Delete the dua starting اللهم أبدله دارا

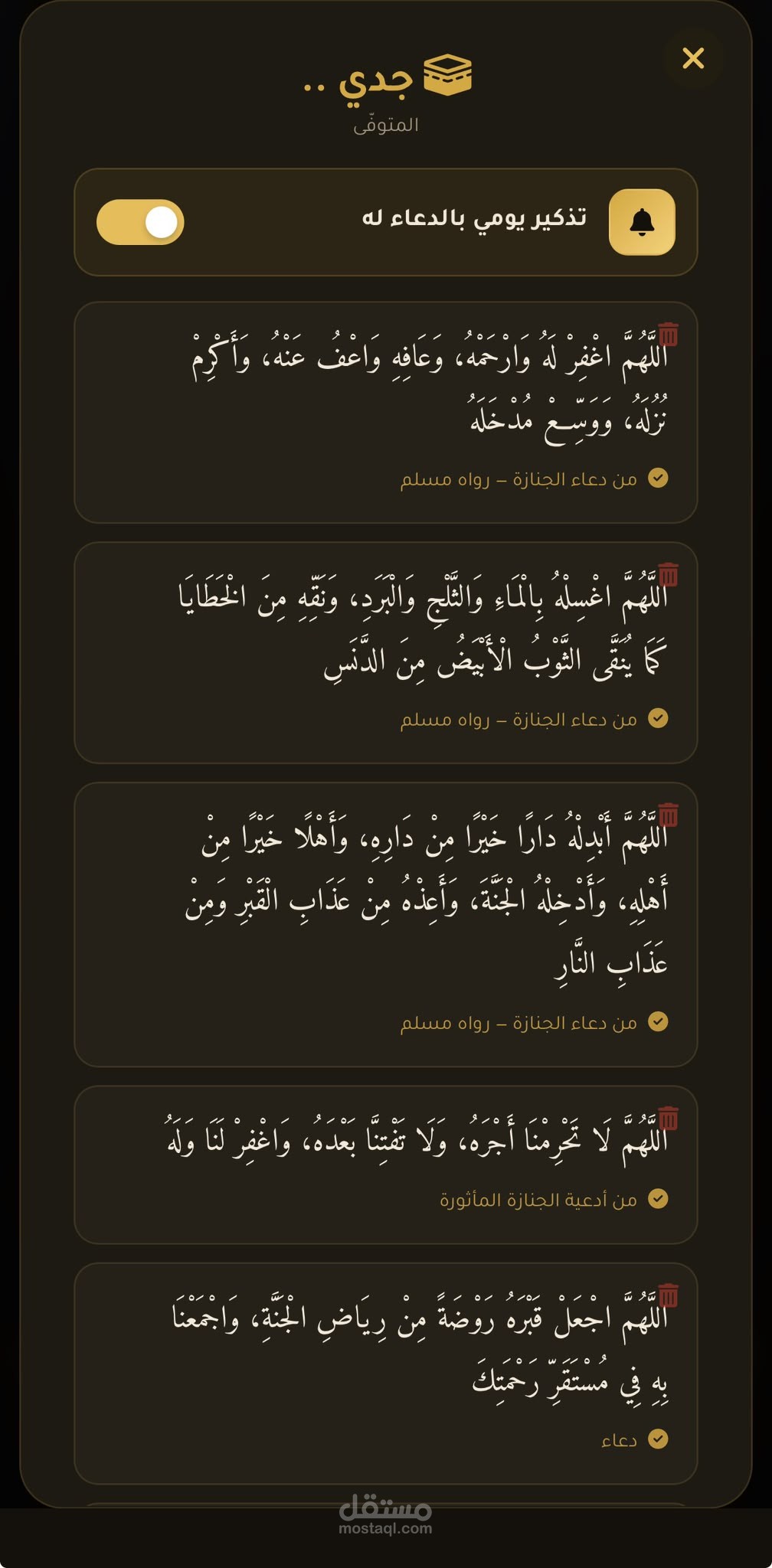click(x=669, y=815)
